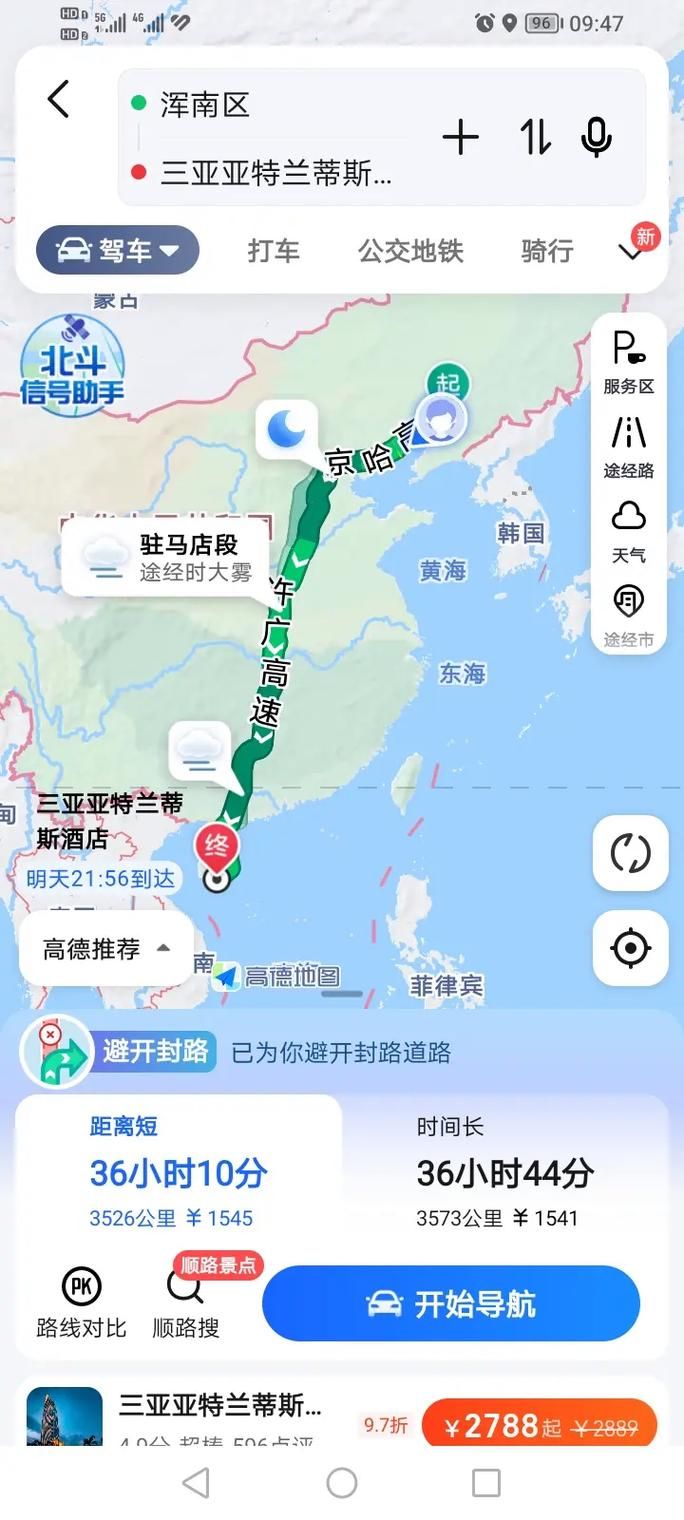Start voice input with the microphone
Viewport: 684px width, 1520px height.
pyautogui.click(x=596, y=137)
